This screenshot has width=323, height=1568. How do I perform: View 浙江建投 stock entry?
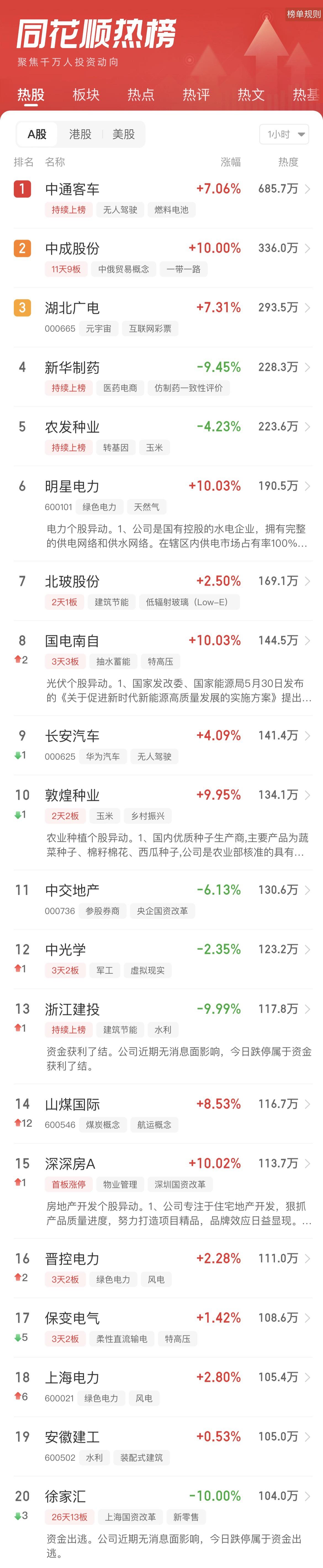tap(72, 1009)
